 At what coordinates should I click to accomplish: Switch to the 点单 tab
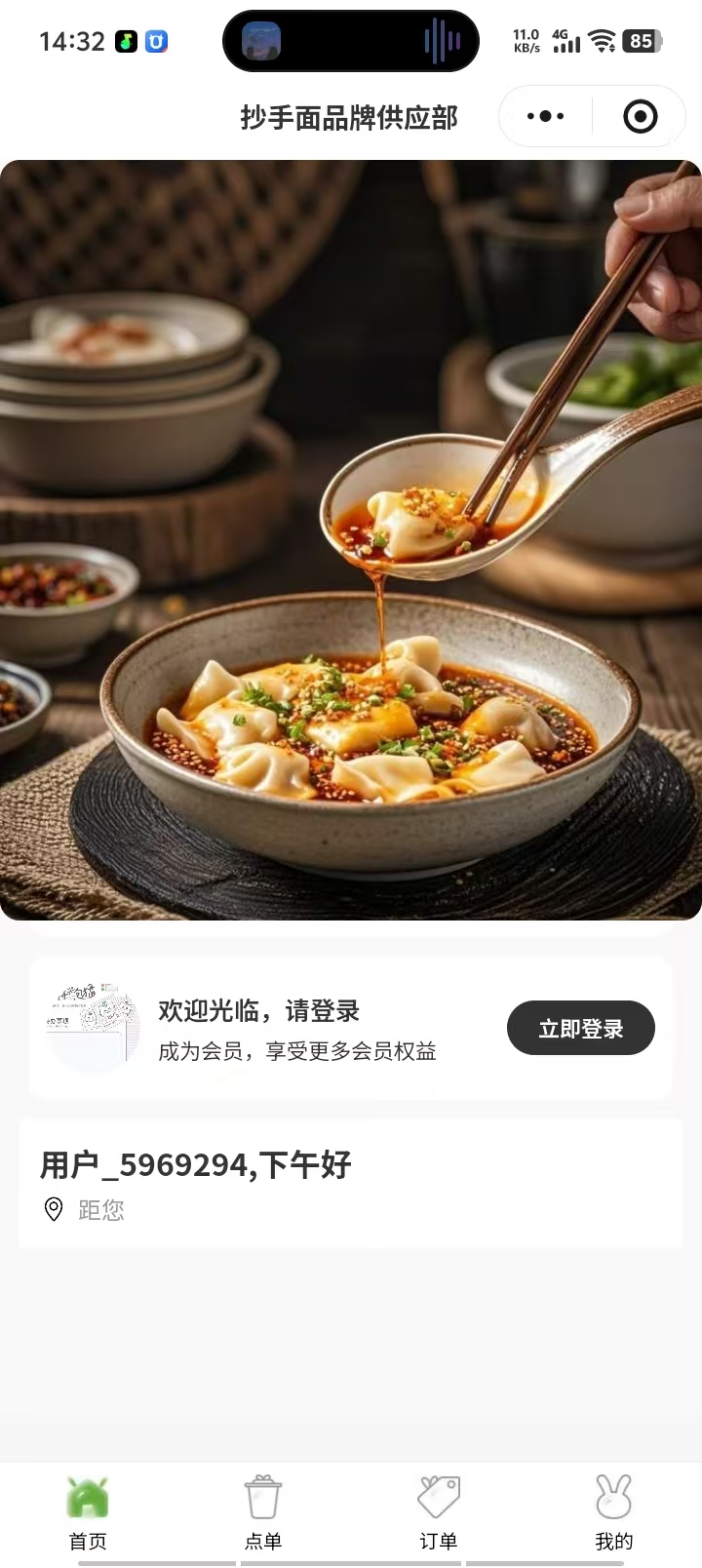click(263, 1511)
